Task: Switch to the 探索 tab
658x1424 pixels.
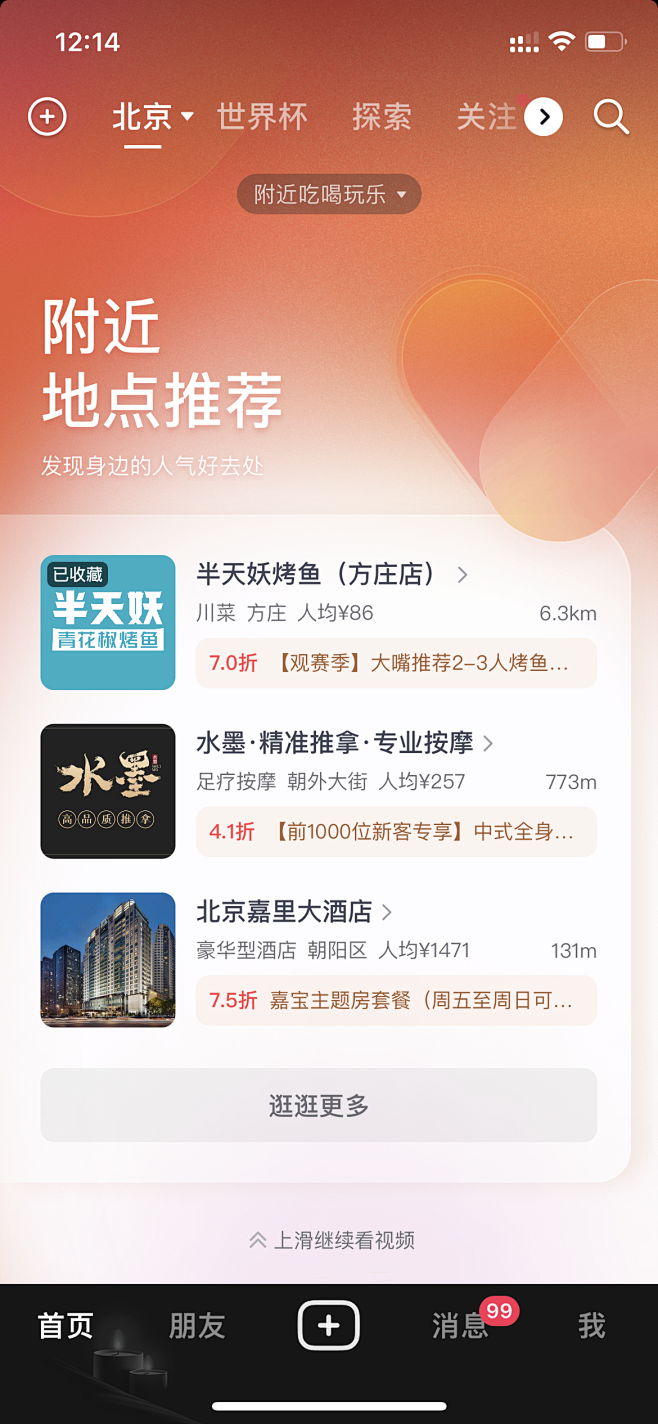Action: coord(381,117)
